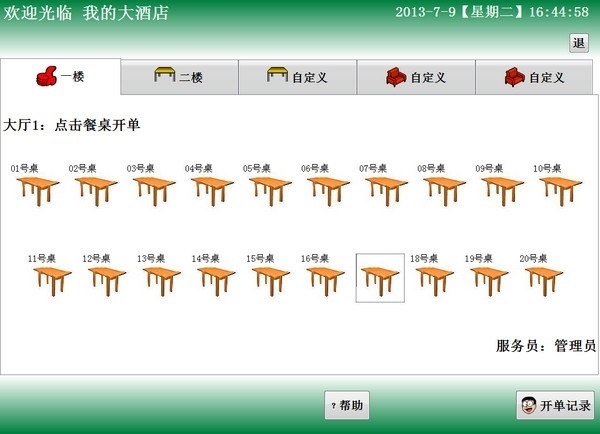Open an order for 20号桌
This screenshot has width=600, height=434.
(x=545, y=278)
